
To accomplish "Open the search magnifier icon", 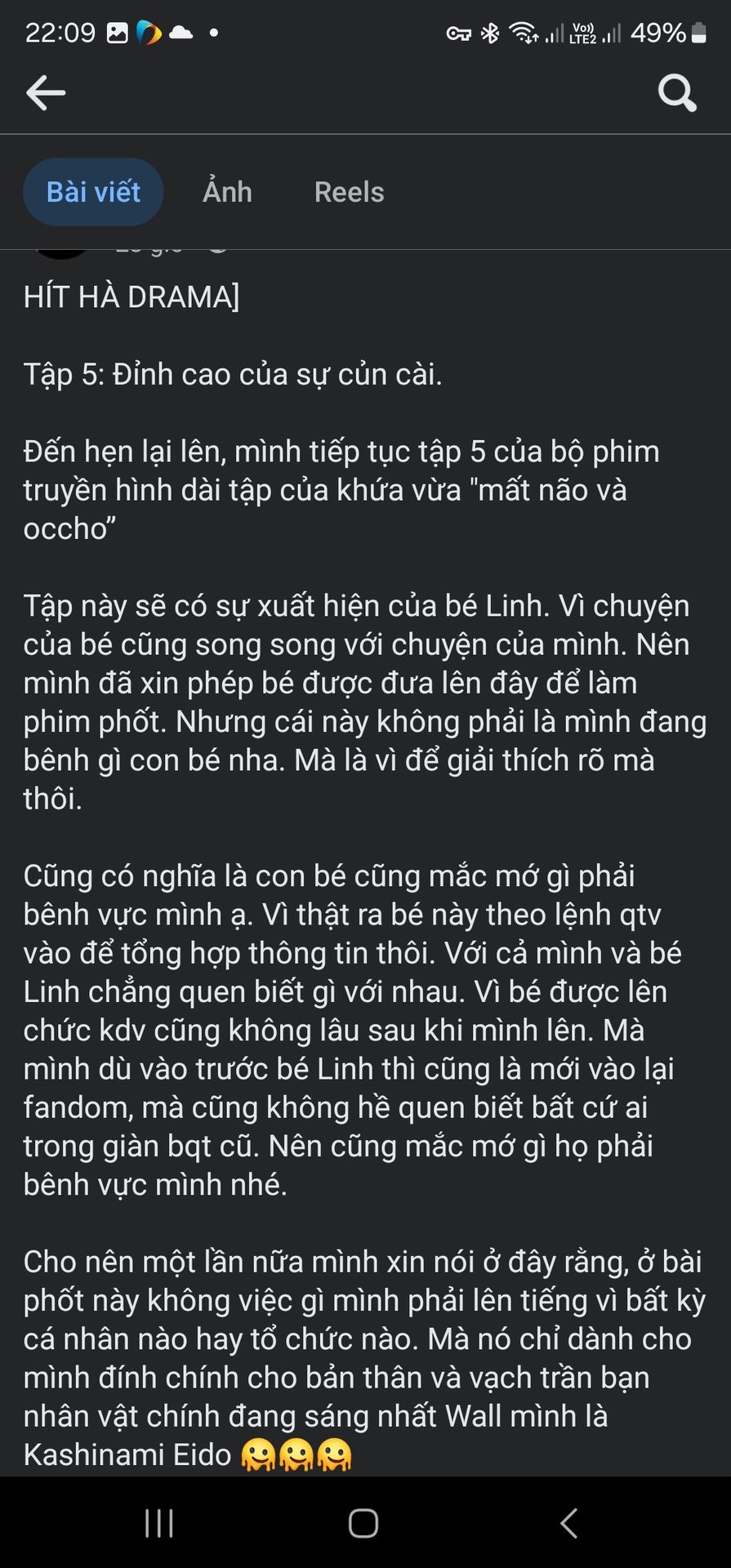I will coord(677,93).
